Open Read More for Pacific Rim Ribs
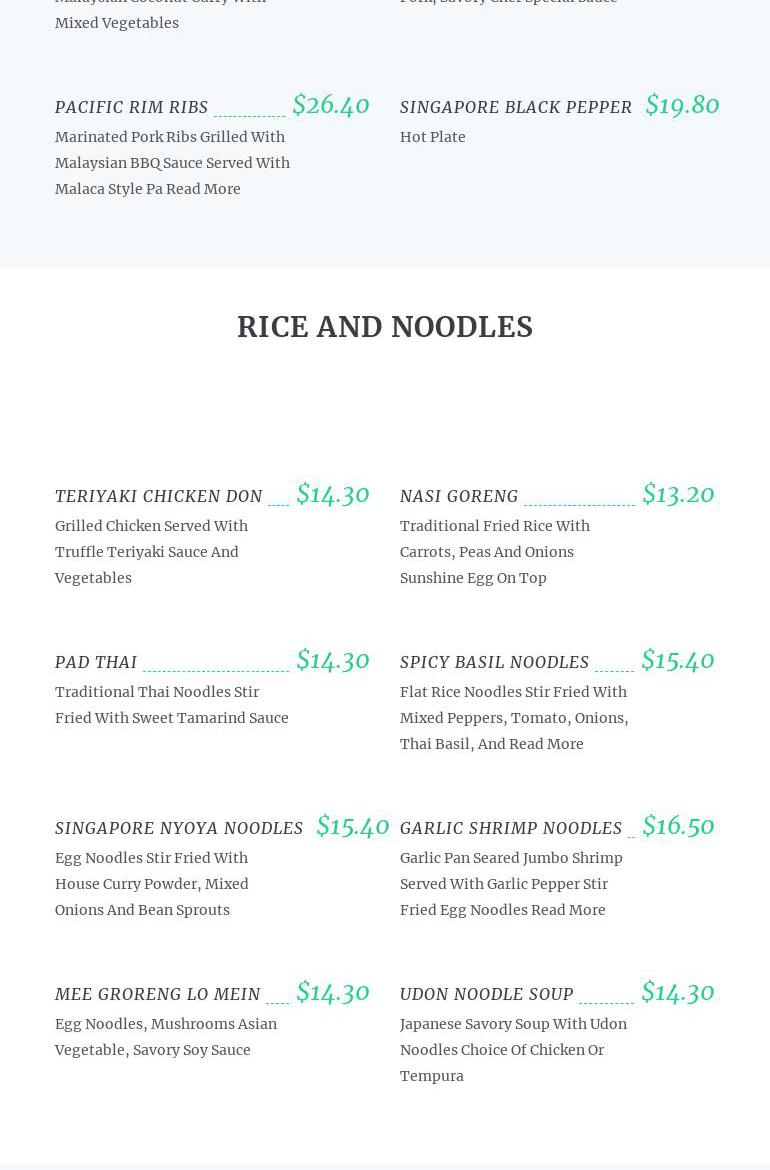This screenshot has height=1170, width=770. [206, 189]
